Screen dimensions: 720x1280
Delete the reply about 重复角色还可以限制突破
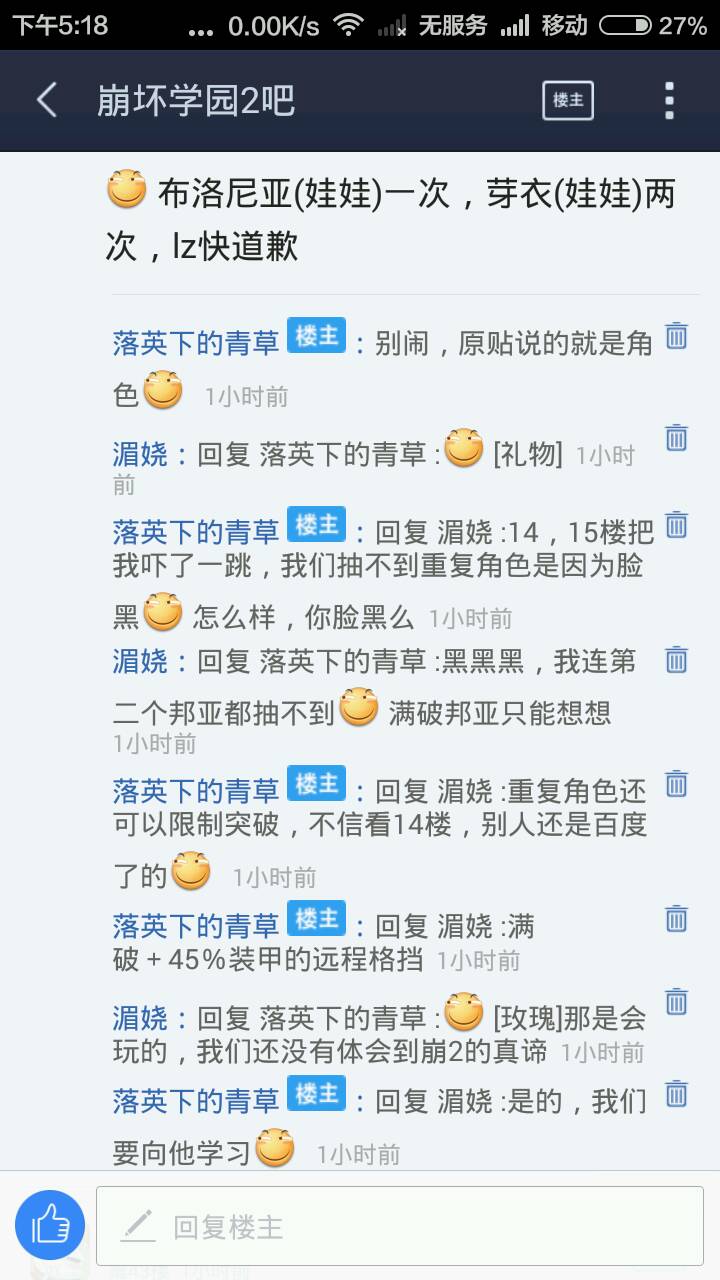(677, 783)
